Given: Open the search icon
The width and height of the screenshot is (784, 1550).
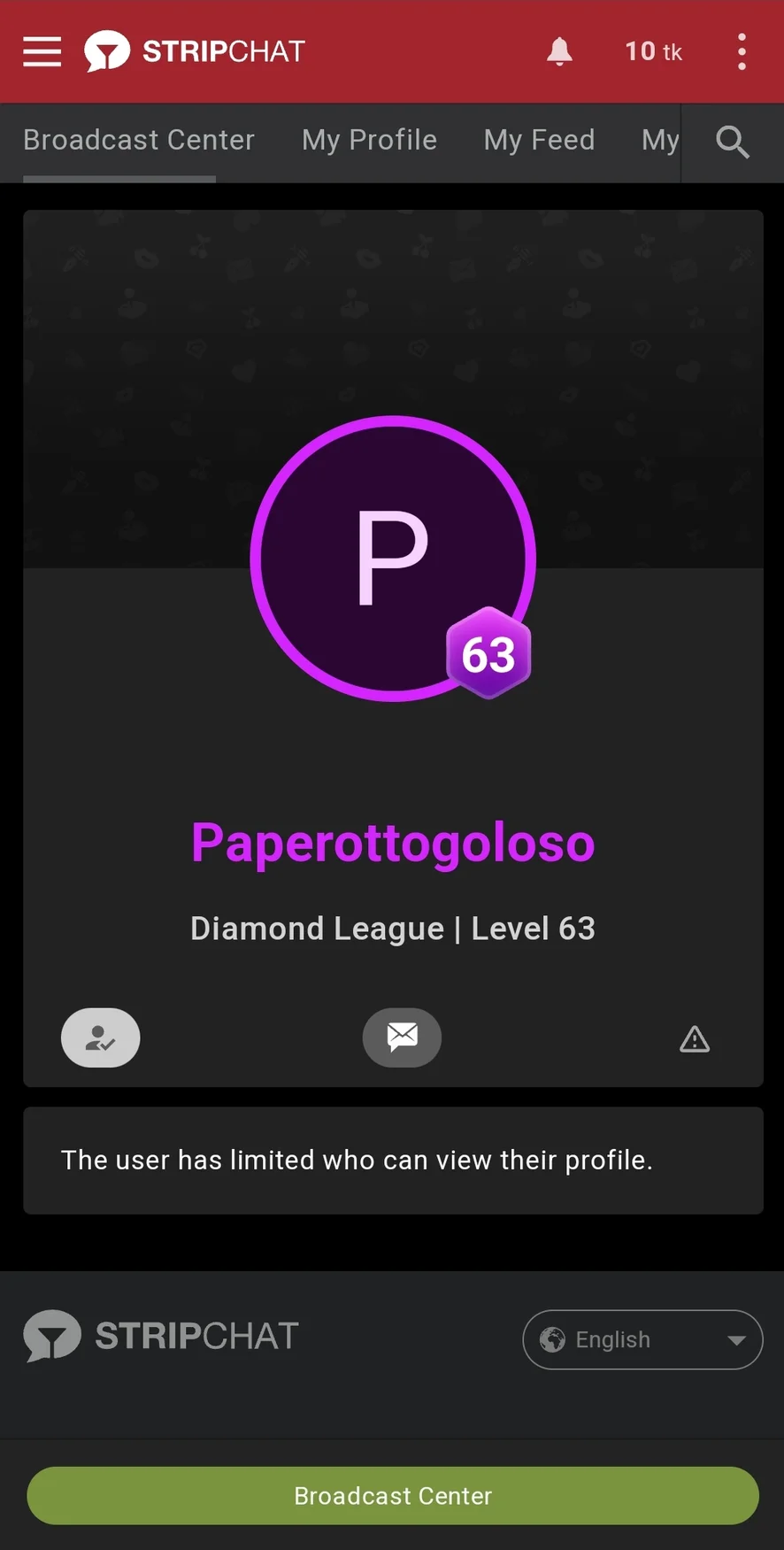Looking at the screenshot, I should [732, 142].
